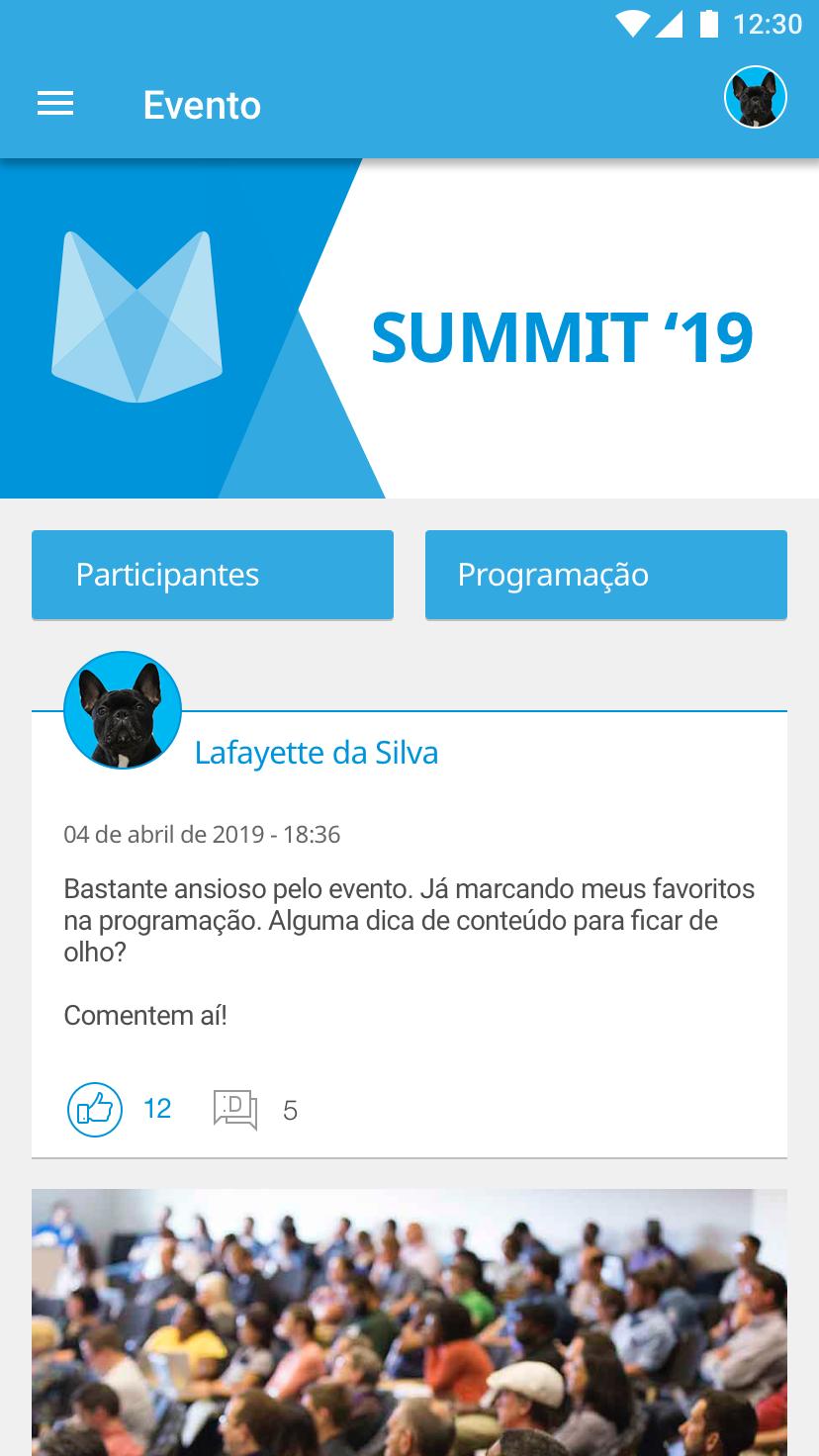Open the Programação schedule
Viewport: 819px width, 1456px height.
605,575
